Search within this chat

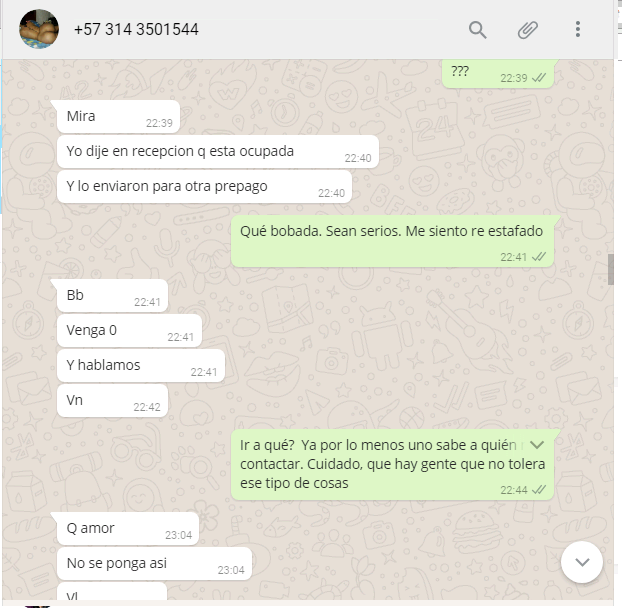tap(478, 30)
